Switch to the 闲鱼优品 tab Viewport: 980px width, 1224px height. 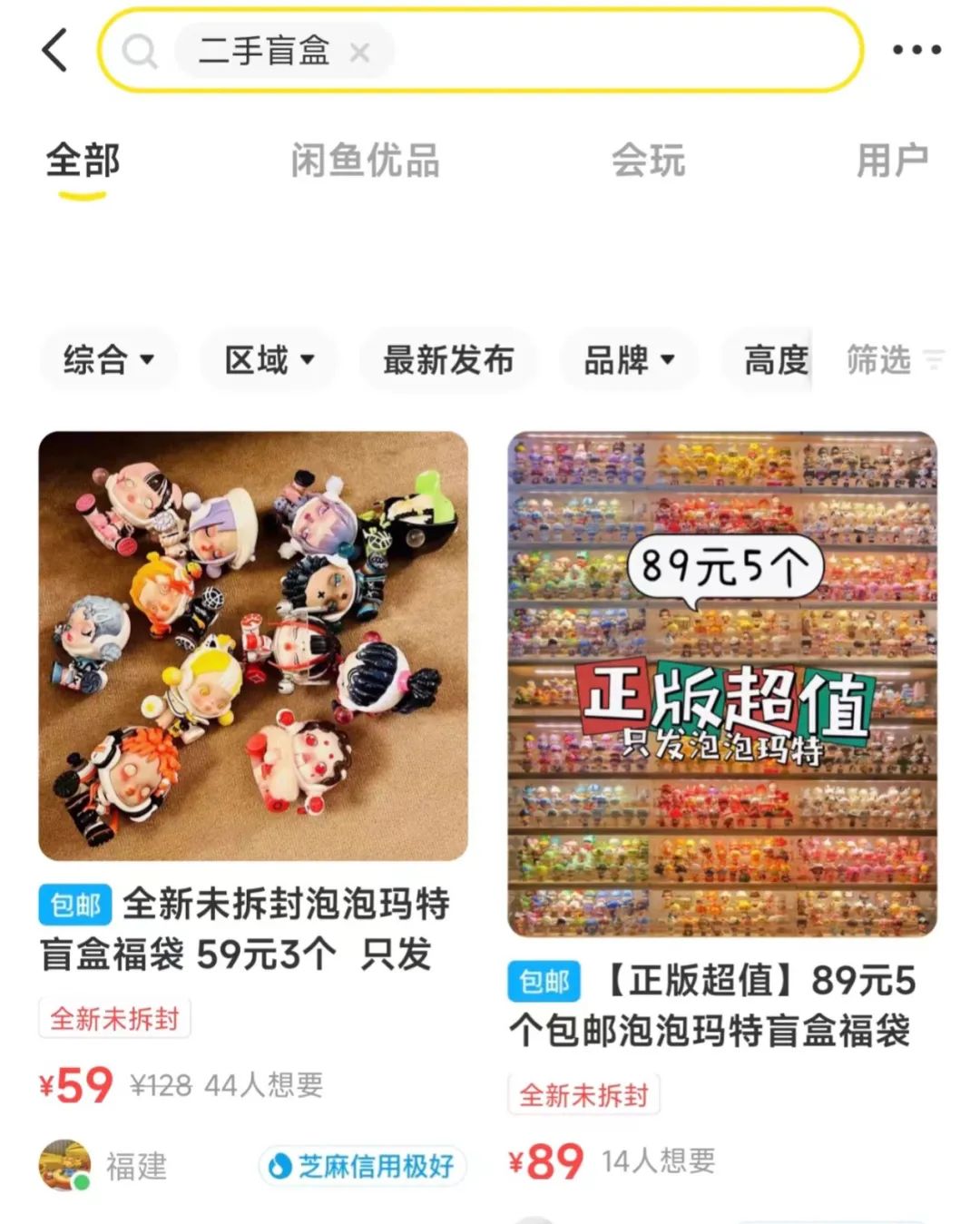(x=365, y=162)
